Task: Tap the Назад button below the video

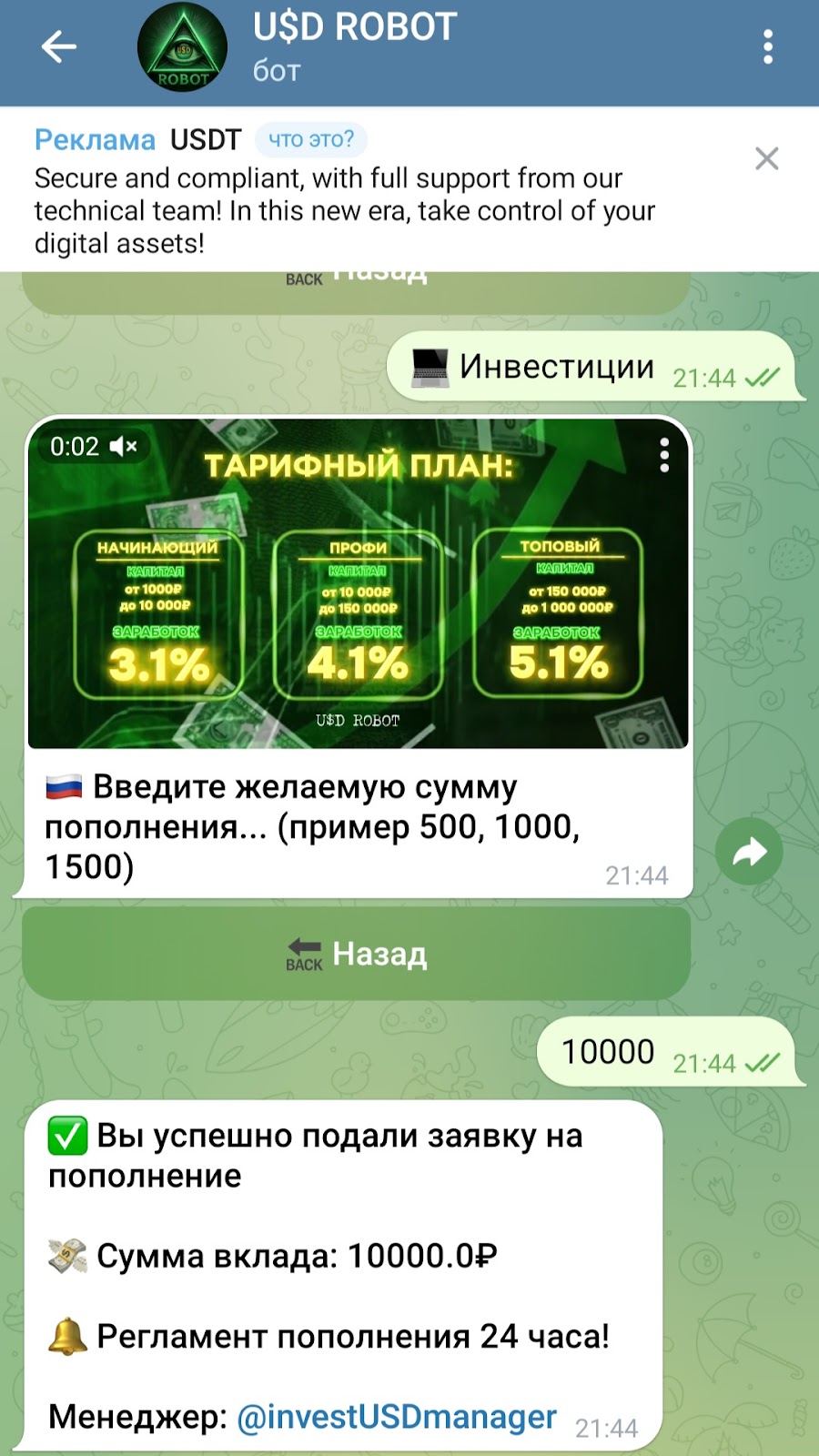Action: 356,954
